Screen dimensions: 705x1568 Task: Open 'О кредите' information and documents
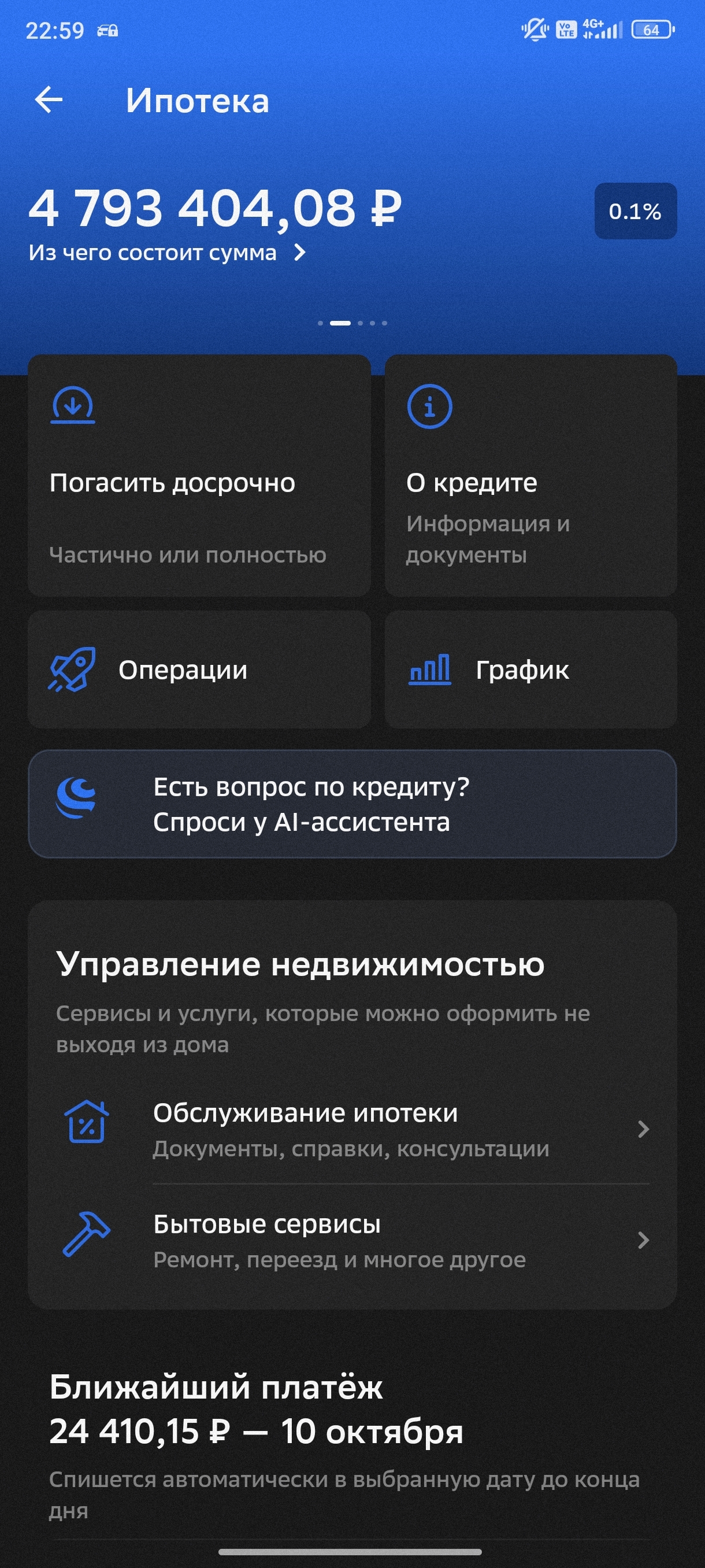point(530,475)
